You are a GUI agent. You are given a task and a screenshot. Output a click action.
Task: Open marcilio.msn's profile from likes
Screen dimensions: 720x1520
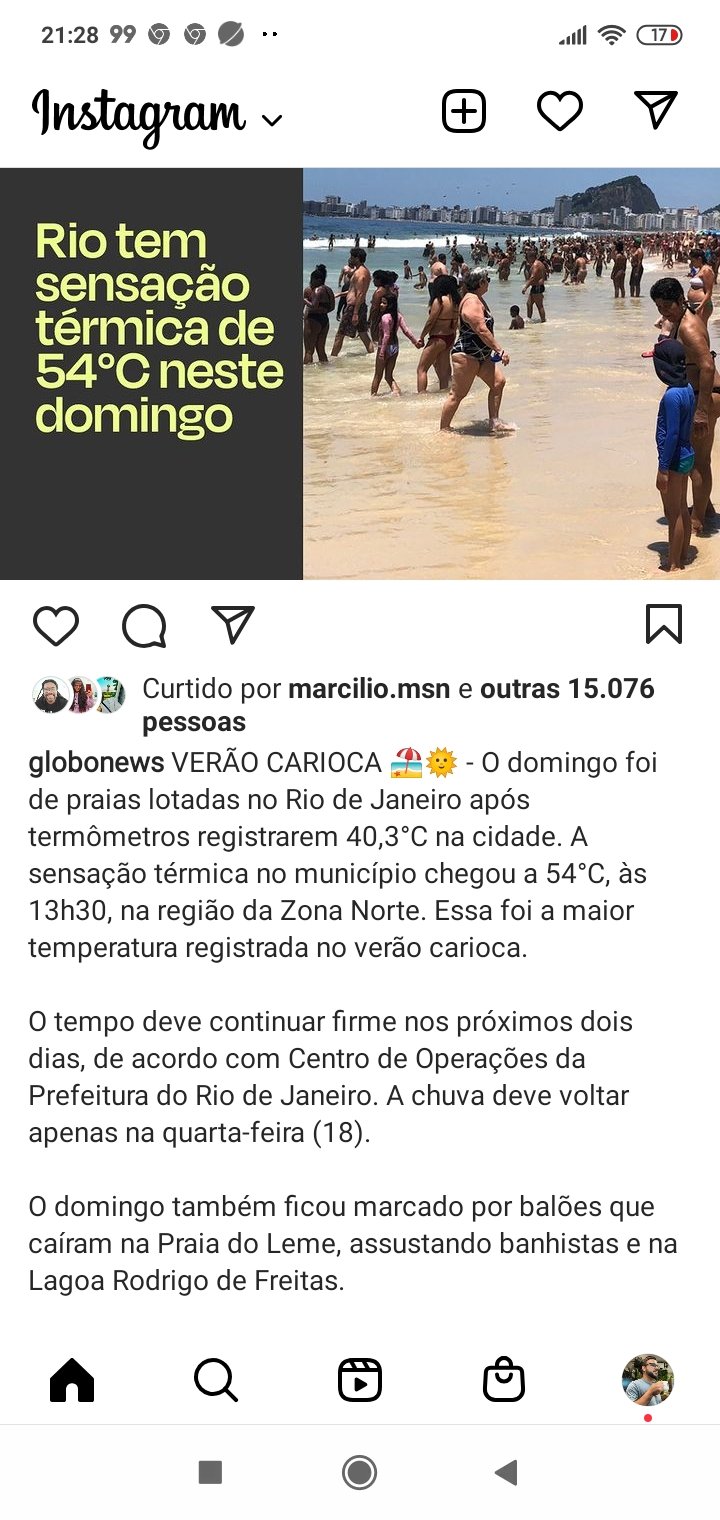[x=369, y=688]
